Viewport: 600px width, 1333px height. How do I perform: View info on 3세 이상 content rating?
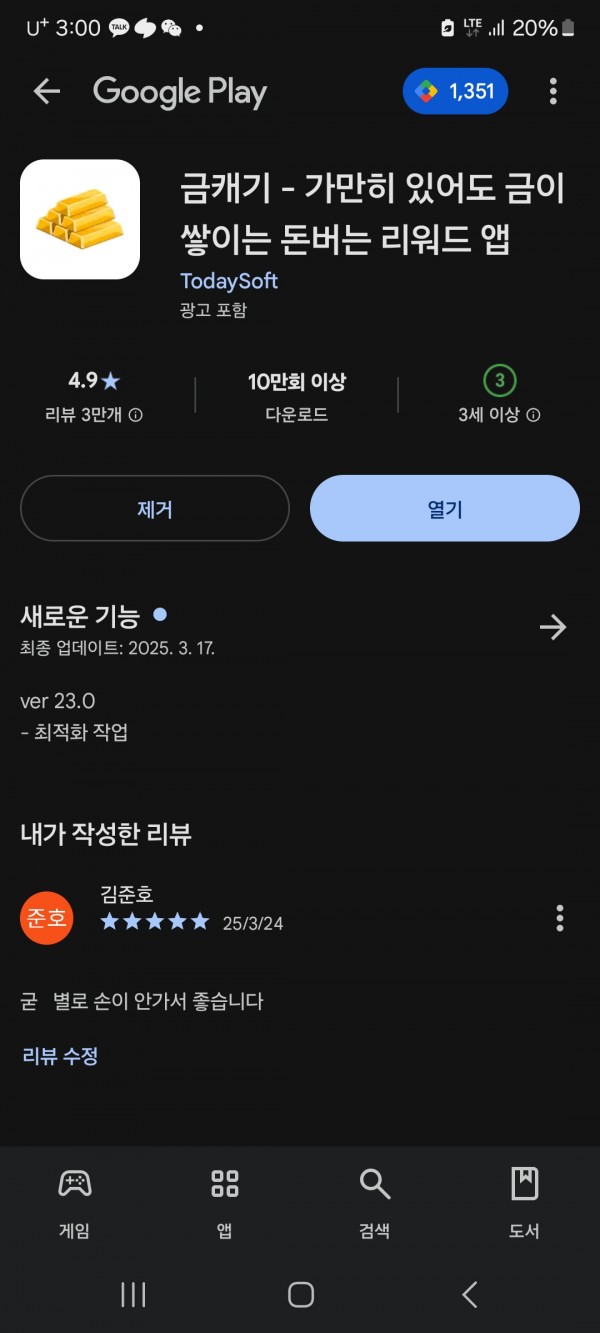coord(533,415)
